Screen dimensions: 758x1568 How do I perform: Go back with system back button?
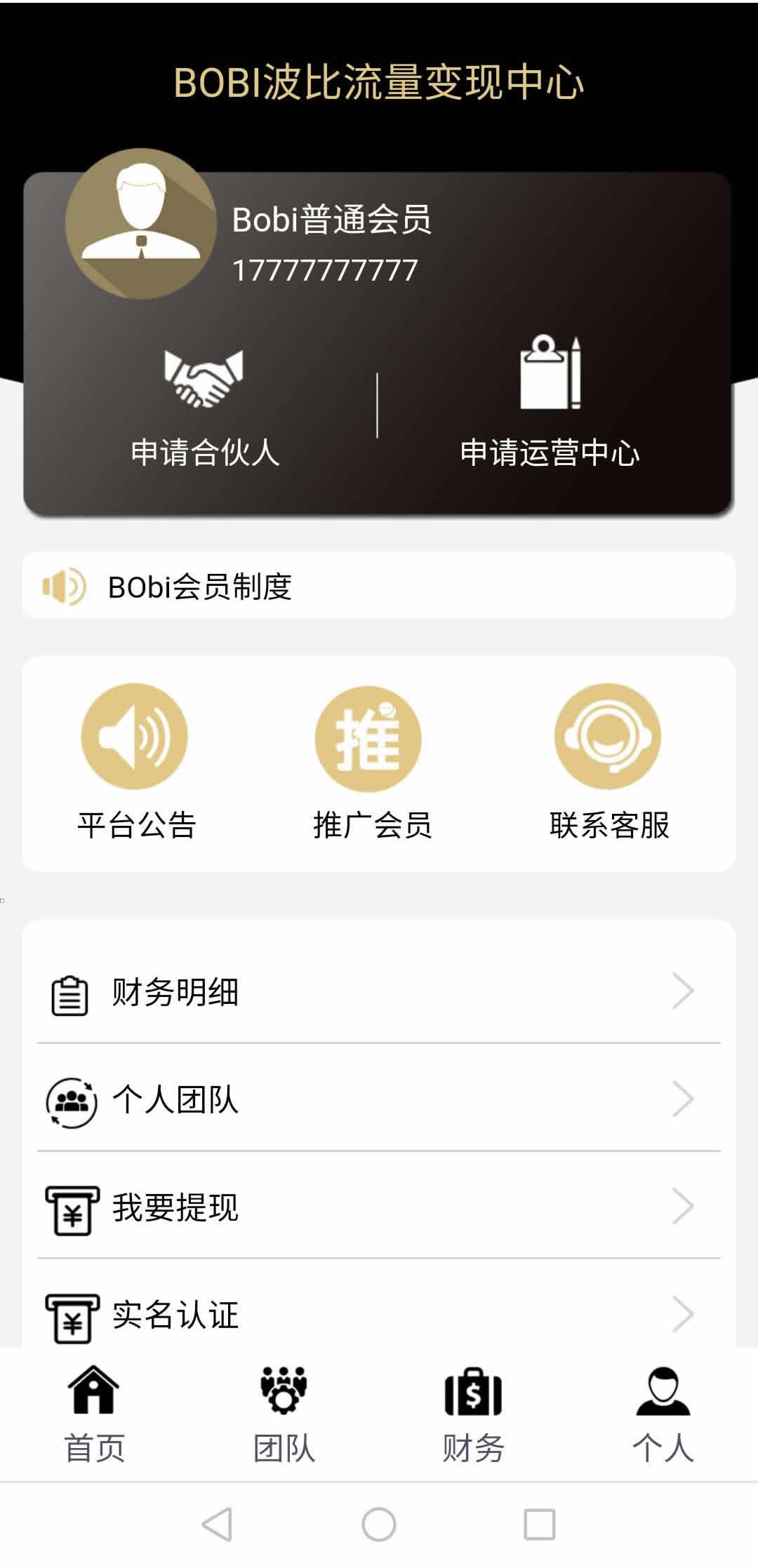point(217,1525)
